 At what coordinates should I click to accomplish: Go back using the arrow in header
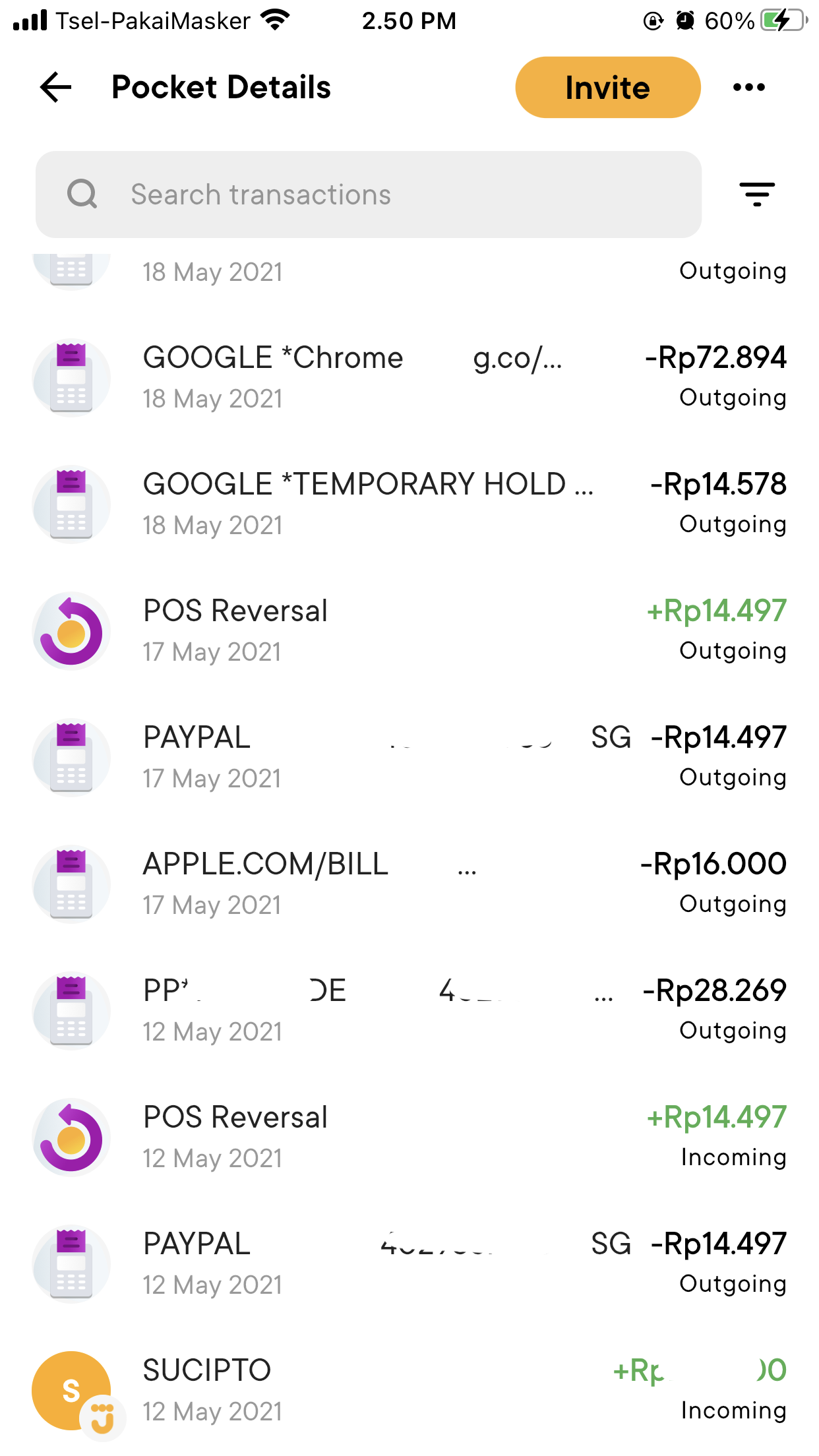pos(55,86)
